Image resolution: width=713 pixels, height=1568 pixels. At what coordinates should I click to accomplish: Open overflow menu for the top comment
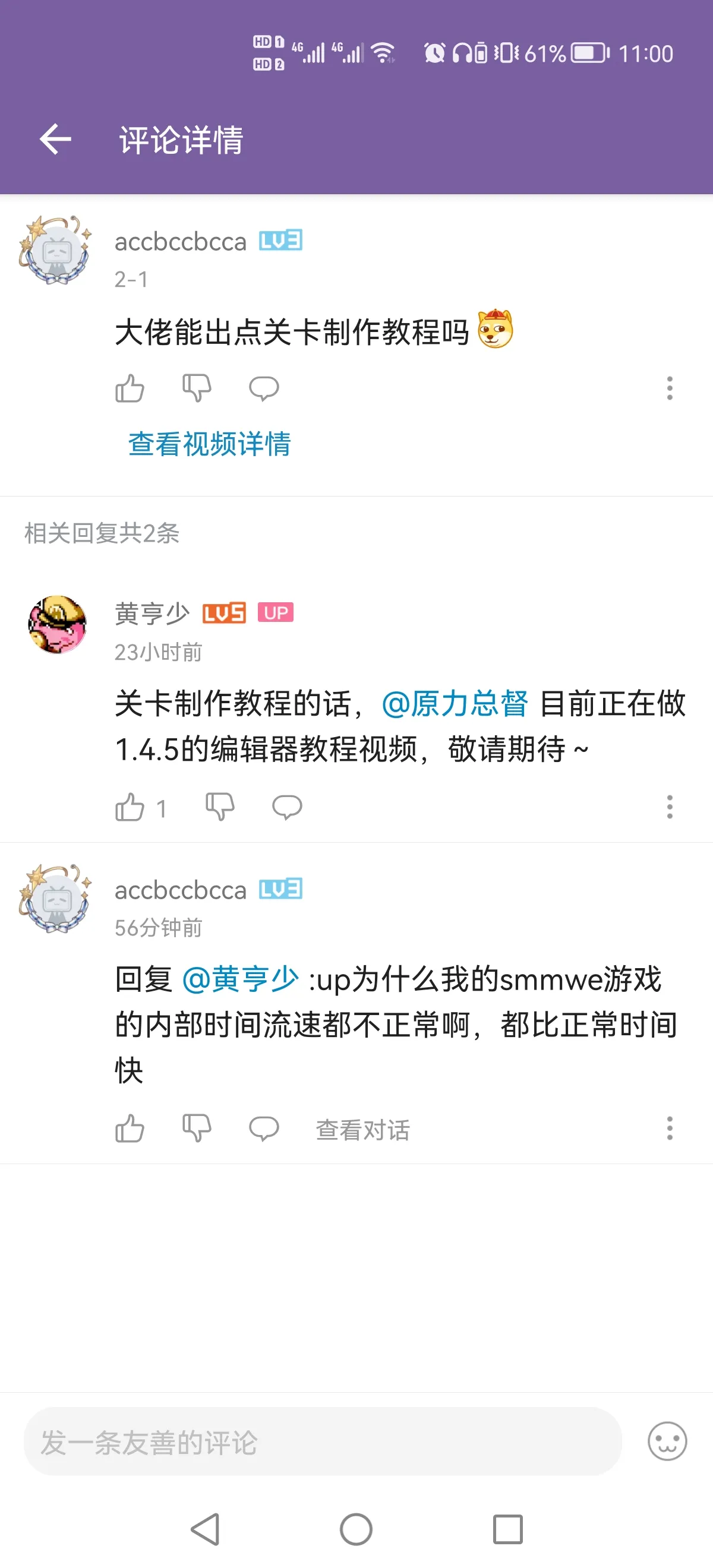click(669, 388)
